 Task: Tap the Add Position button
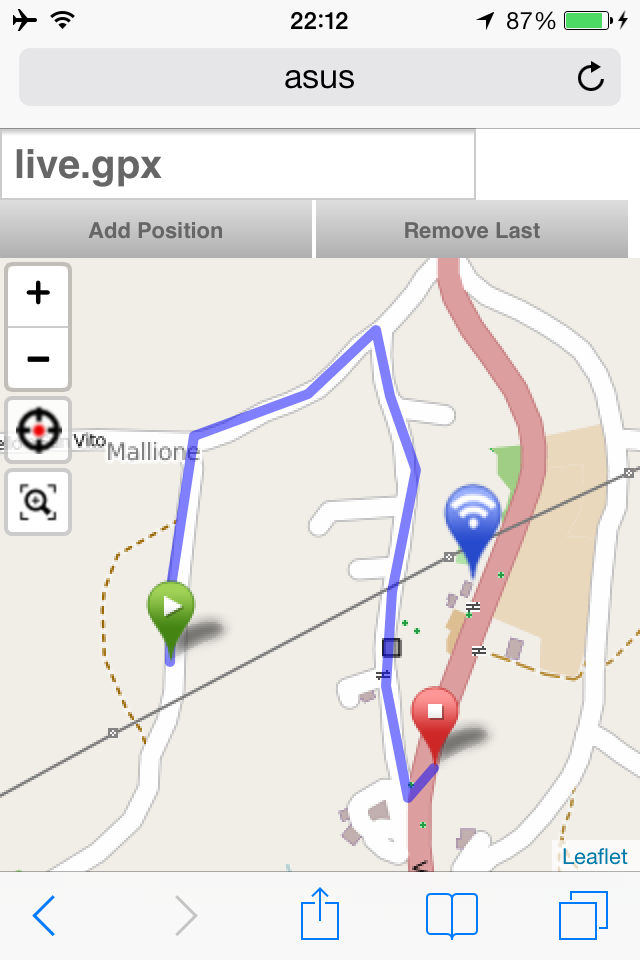pyautogui.click(x=156, y=230)
